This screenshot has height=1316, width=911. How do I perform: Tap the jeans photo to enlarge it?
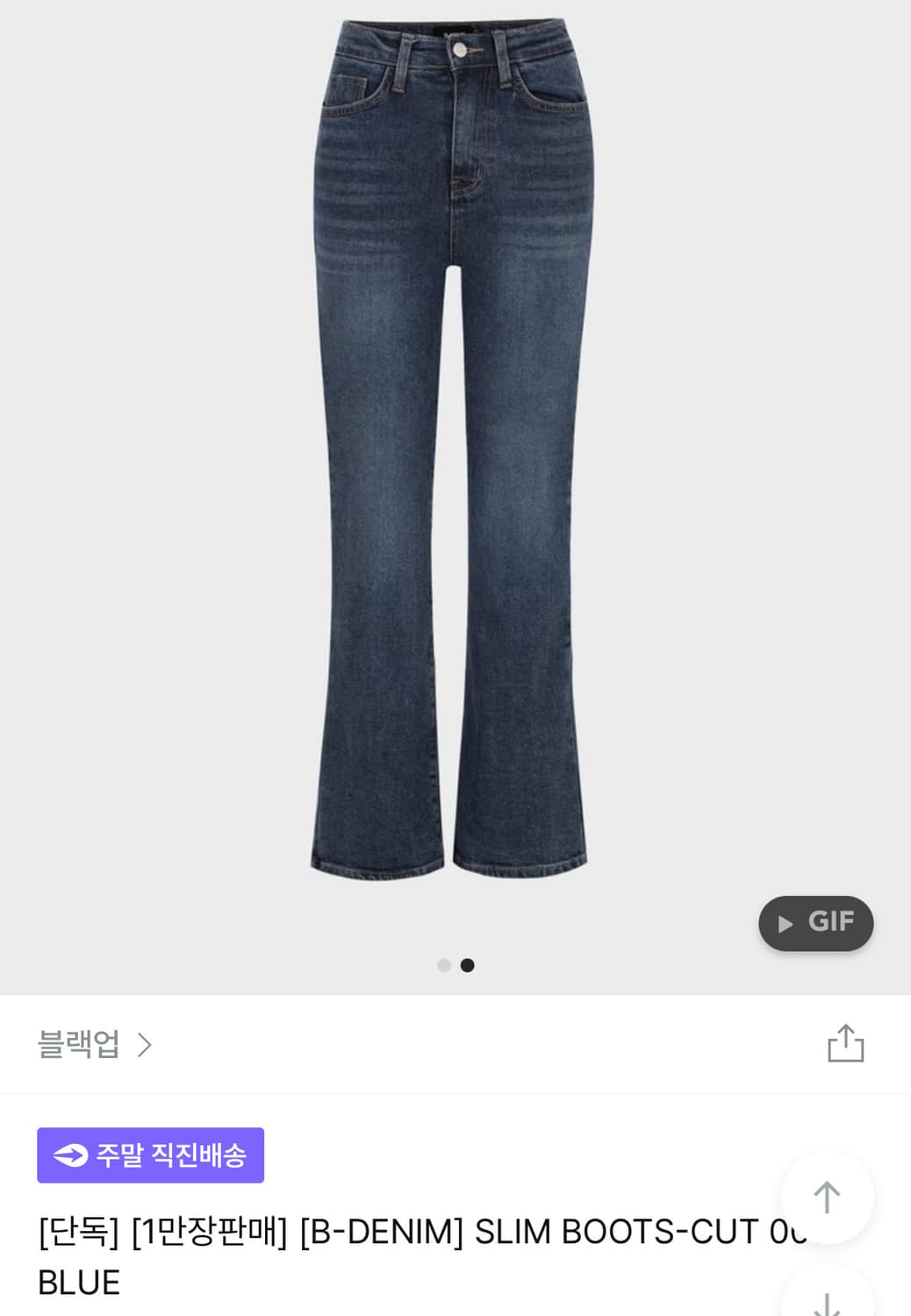pyautogui.click(x=455, y=439)
